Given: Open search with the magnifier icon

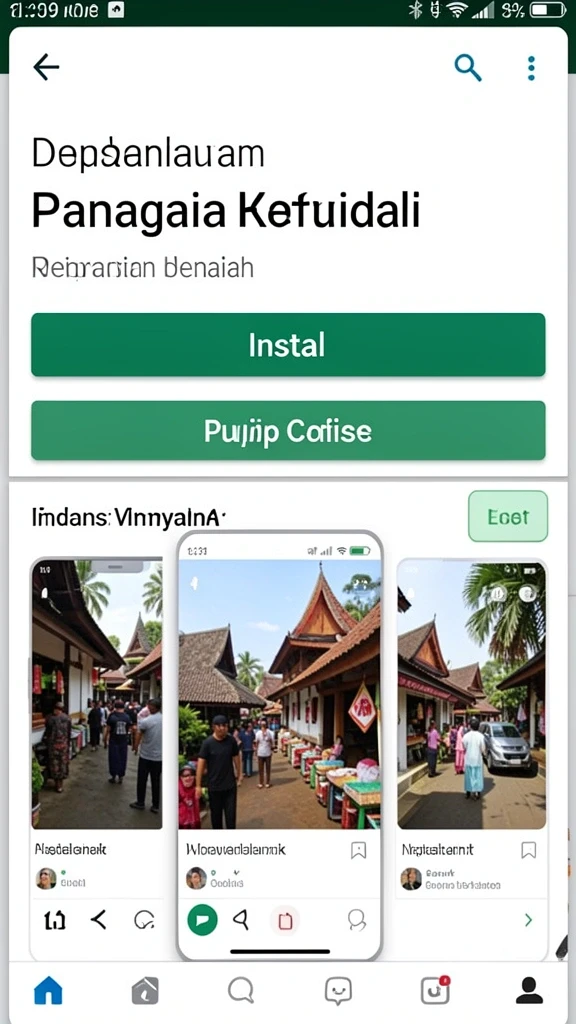Looking at the screenshot, I should coord(468,67).
